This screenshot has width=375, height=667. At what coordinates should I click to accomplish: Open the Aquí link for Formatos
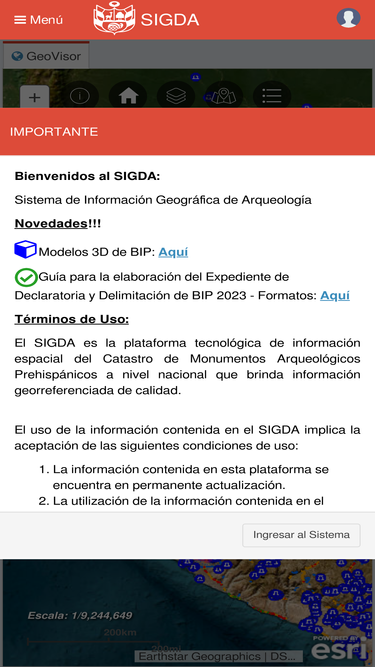[x=335, y=296]
